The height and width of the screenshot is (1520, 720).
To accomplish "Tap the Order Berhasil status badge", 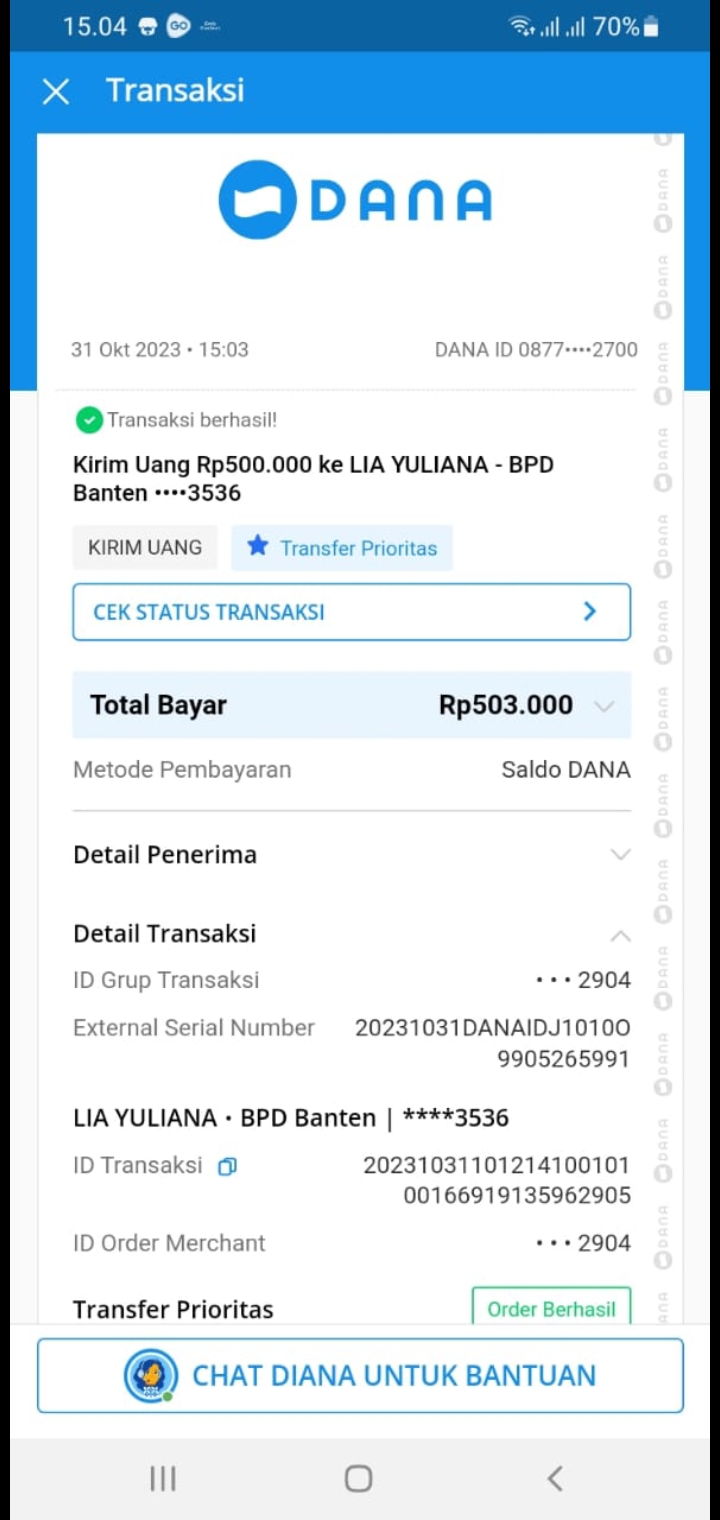I will [550, 1308].
